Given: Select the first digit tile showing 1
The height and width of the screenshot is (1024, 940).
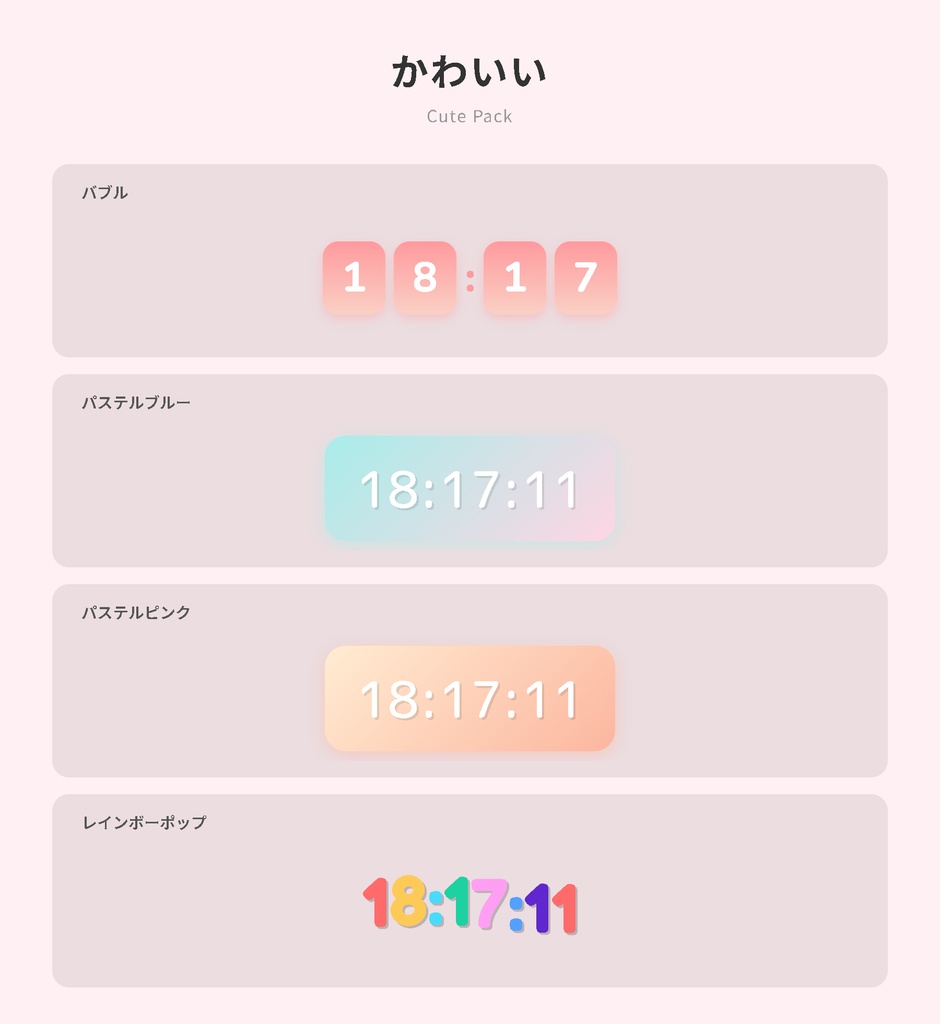Looking at the screenshot, I should (x=353, y=278).
